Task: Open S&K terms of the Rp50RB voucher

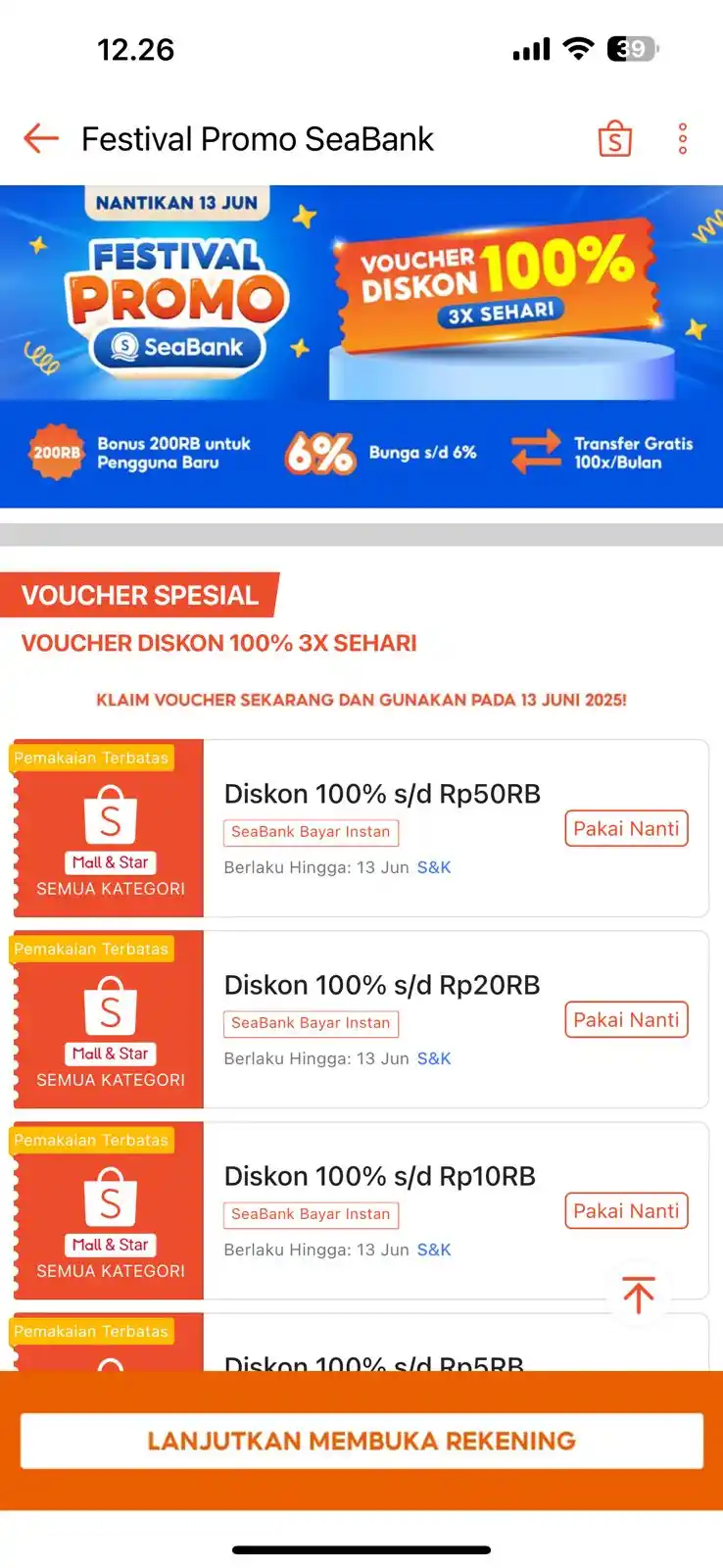Action: (x=434, y=867)
